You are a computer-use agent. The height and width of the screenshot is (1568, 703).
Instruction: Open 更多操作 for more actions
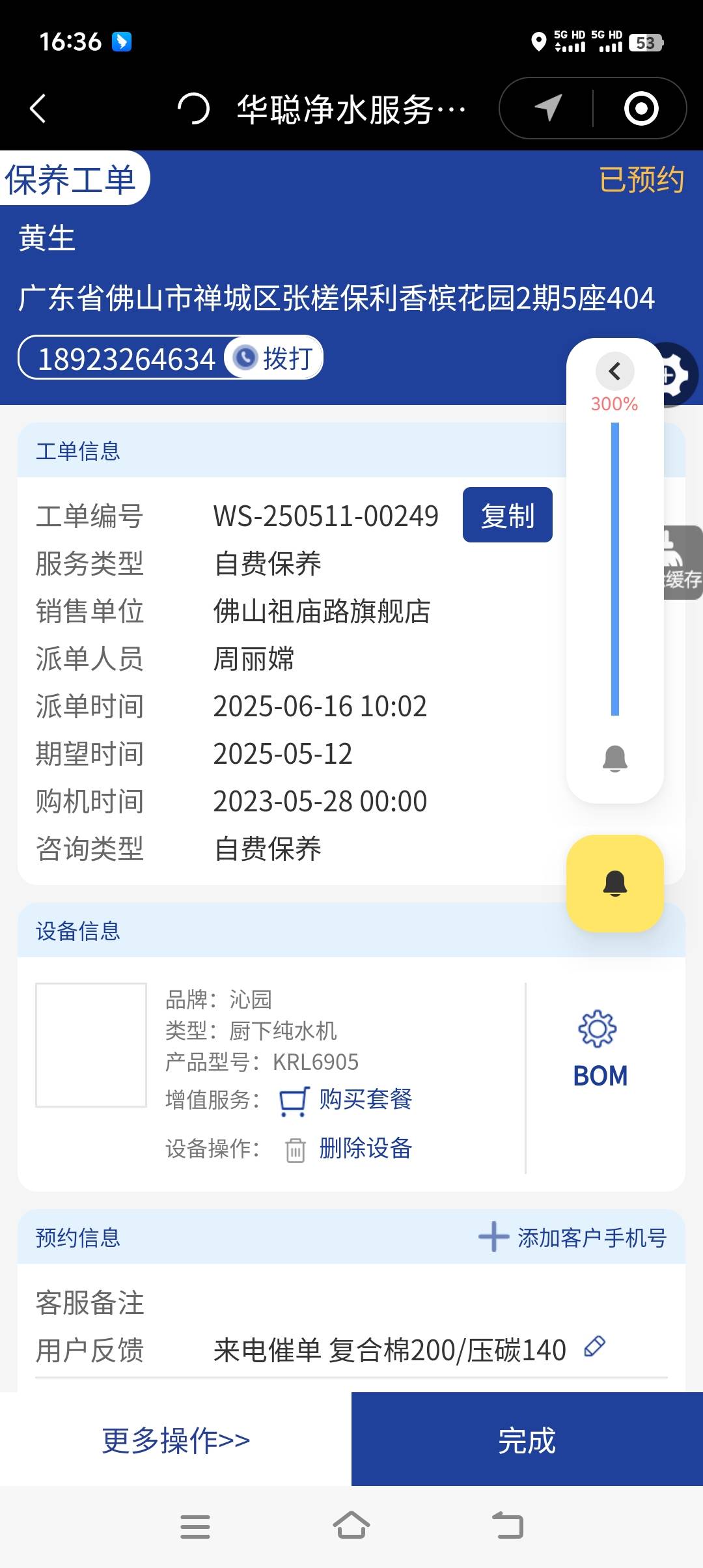point(176,1440)
